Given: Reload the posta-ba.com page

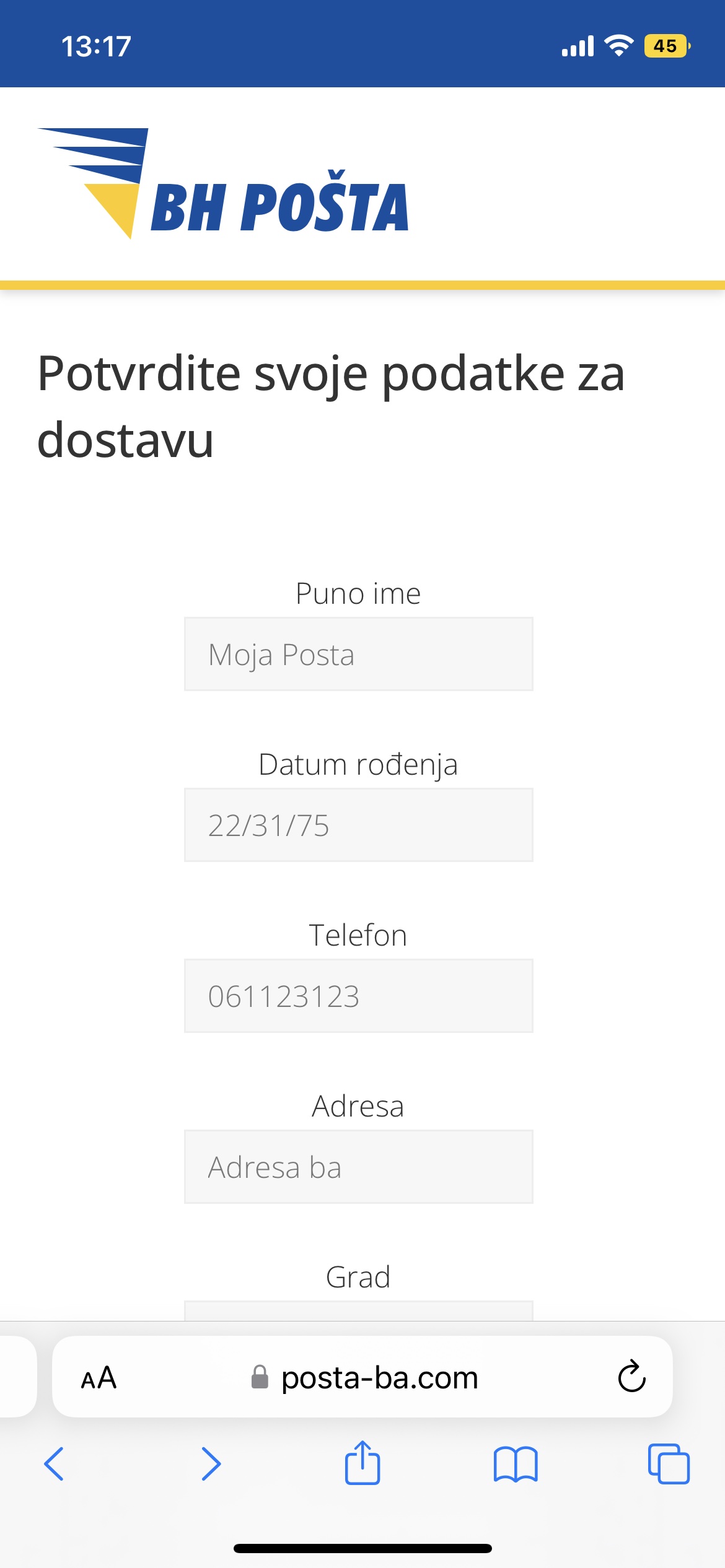Looking at the screenshot, I should tap(631, 1377).
